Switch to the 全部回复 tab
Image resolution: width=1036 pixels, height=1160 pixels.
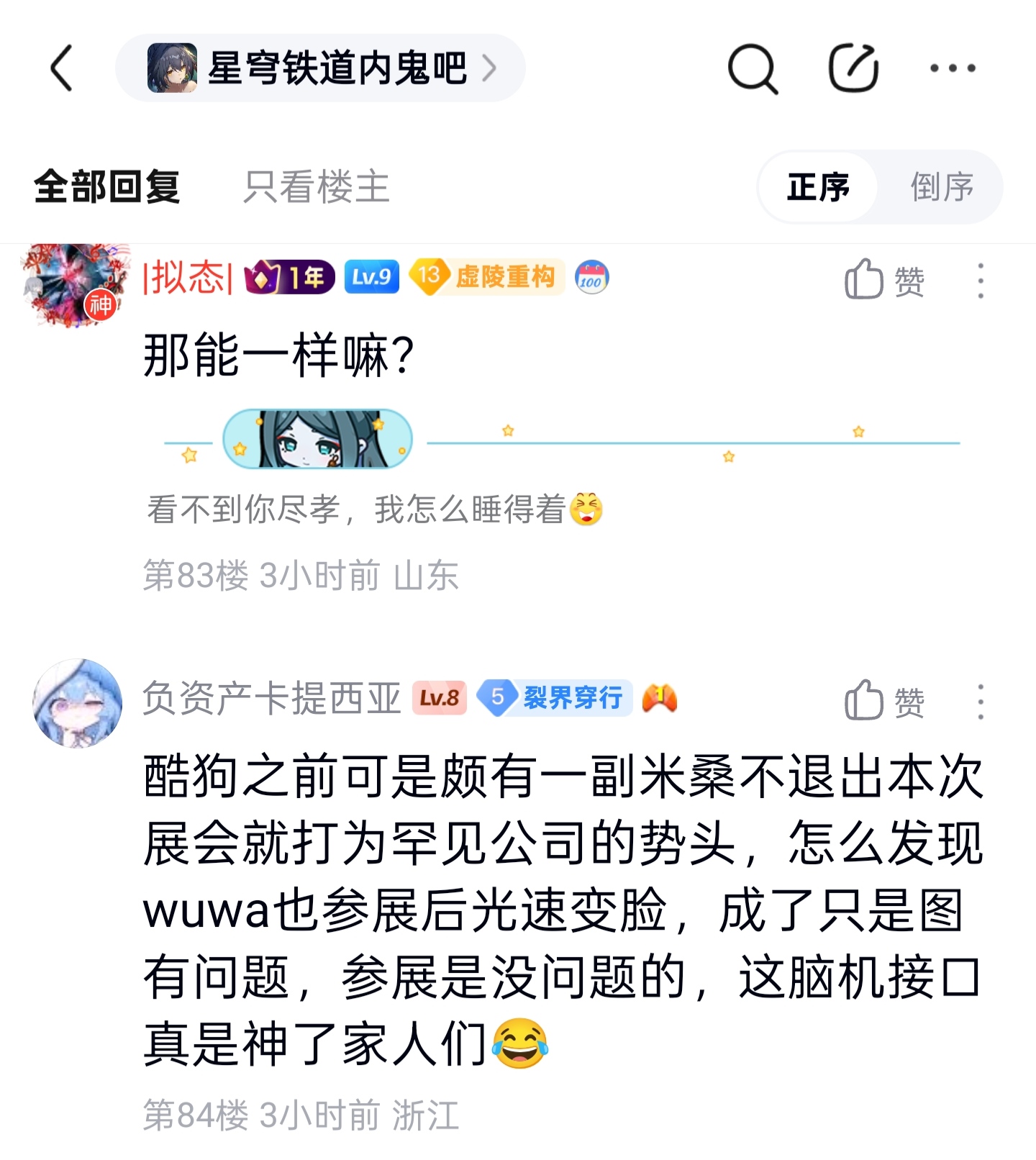[x=106, y=187]
